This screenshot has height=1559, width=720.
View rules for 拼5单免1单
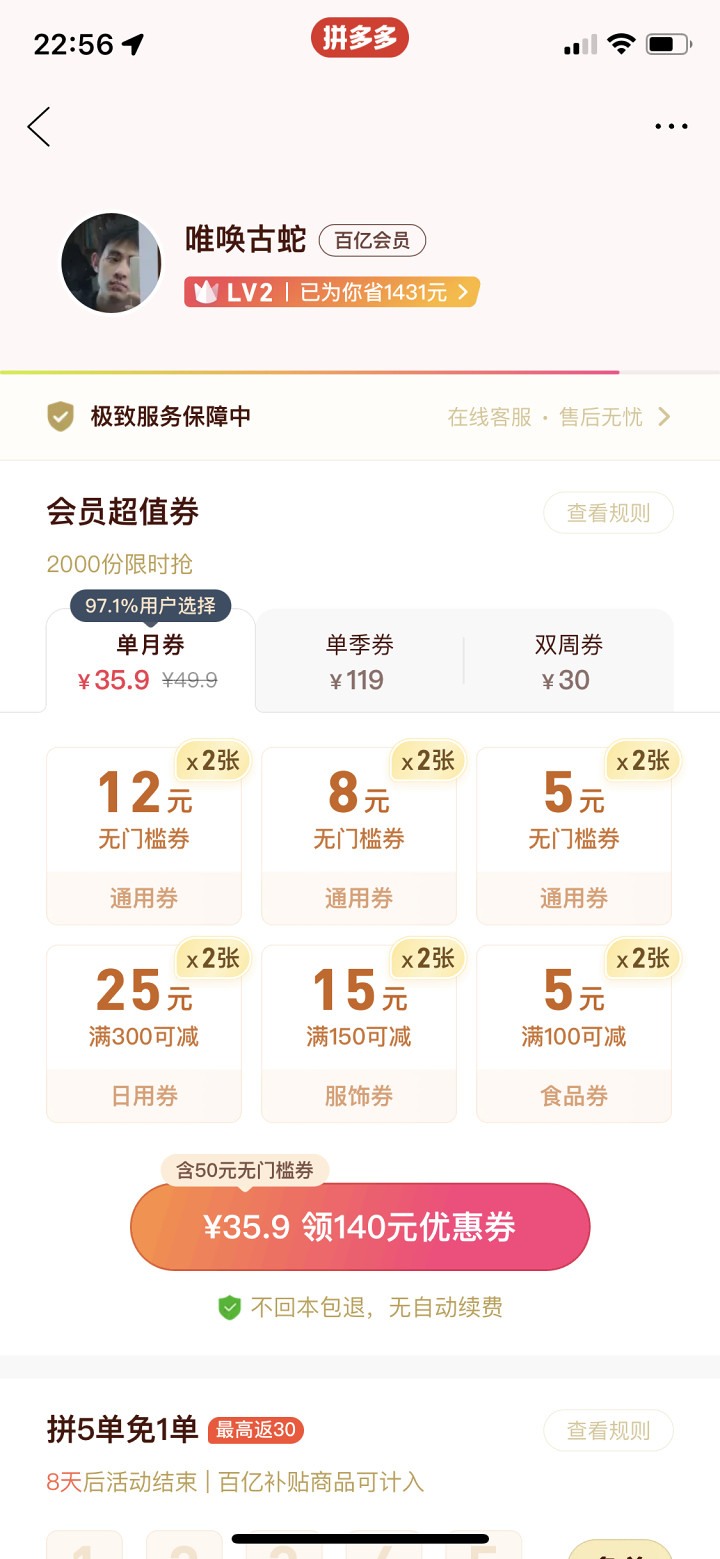[608, 1431]
